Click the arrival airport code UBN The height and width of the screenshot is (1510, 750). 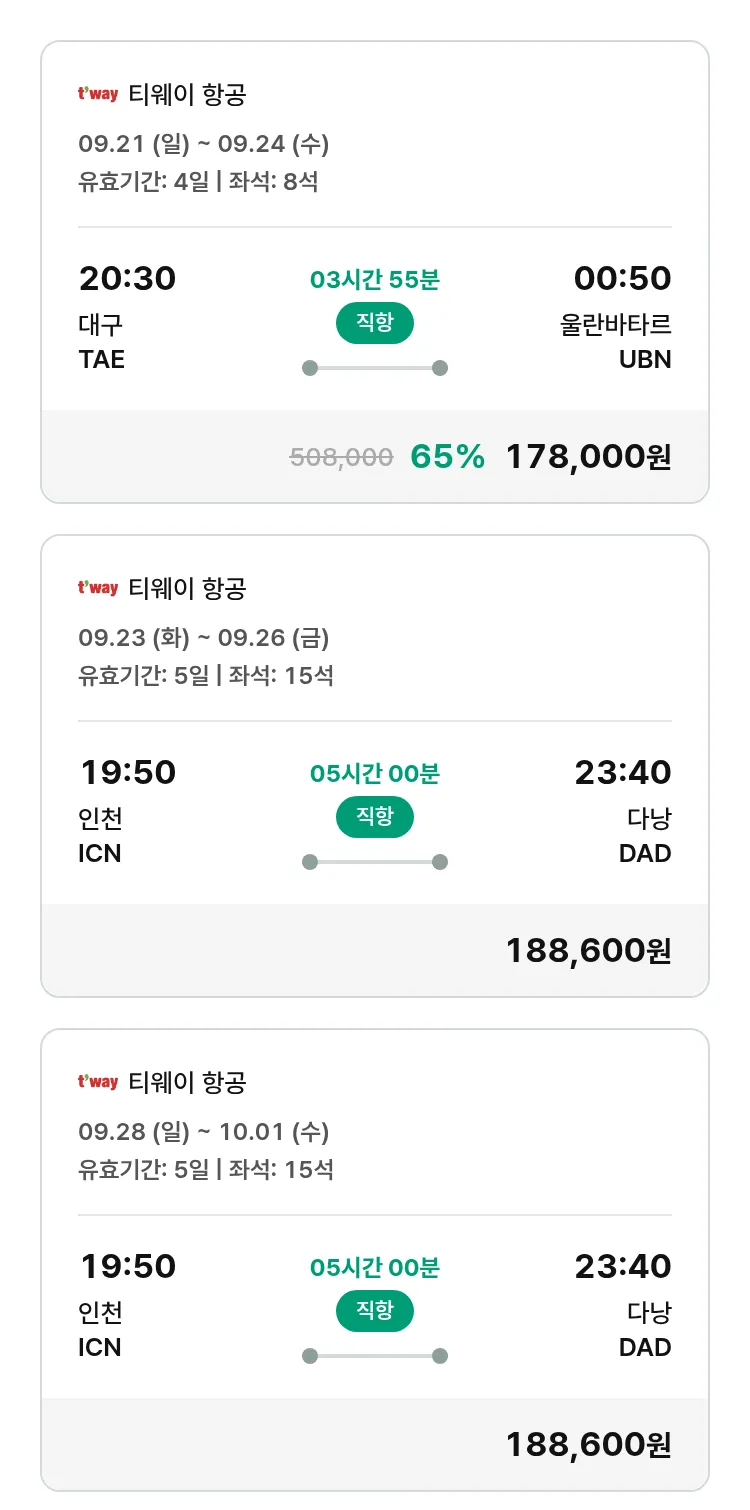[646, 359]
